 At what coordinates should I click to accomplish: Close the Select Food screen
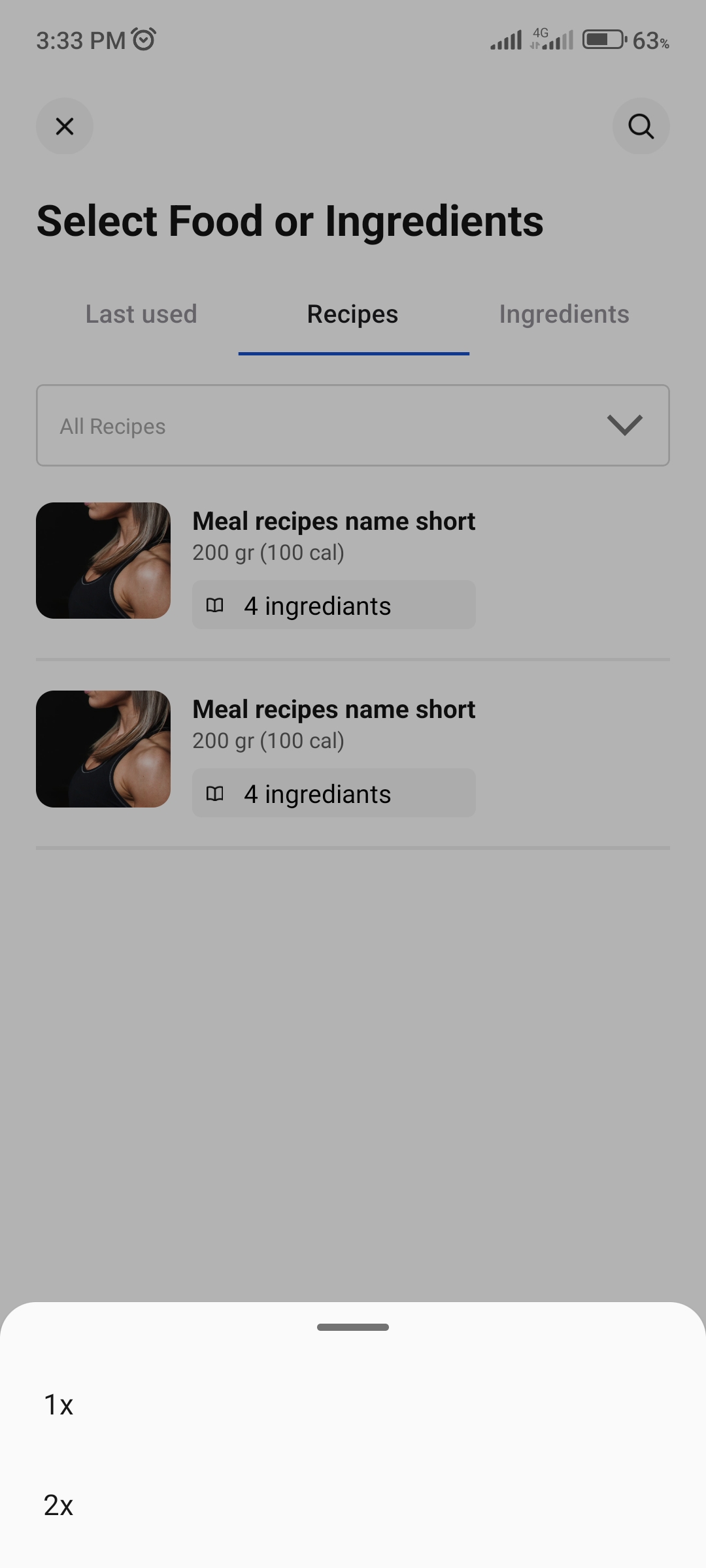click(65, 126)
